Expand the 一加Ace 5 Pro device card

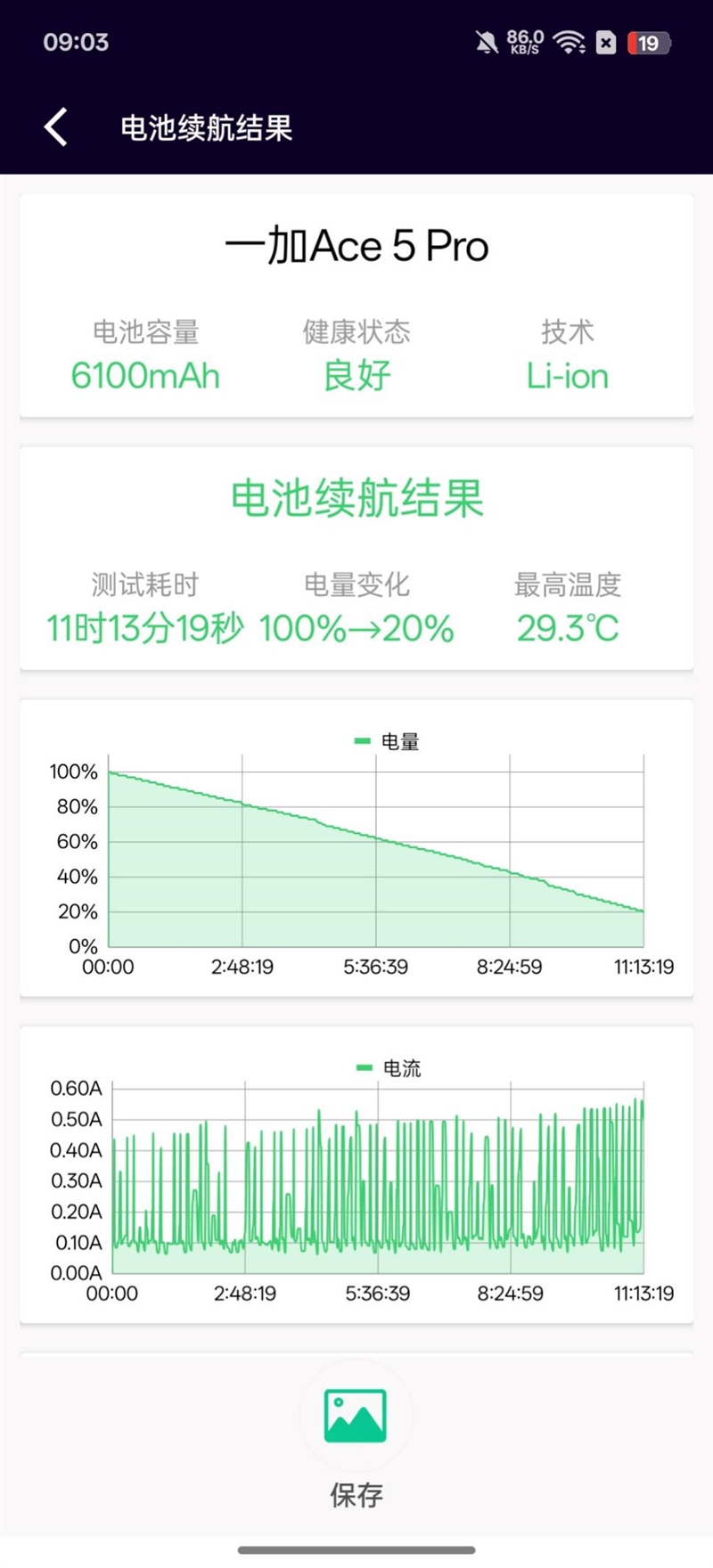coord(356,303)
